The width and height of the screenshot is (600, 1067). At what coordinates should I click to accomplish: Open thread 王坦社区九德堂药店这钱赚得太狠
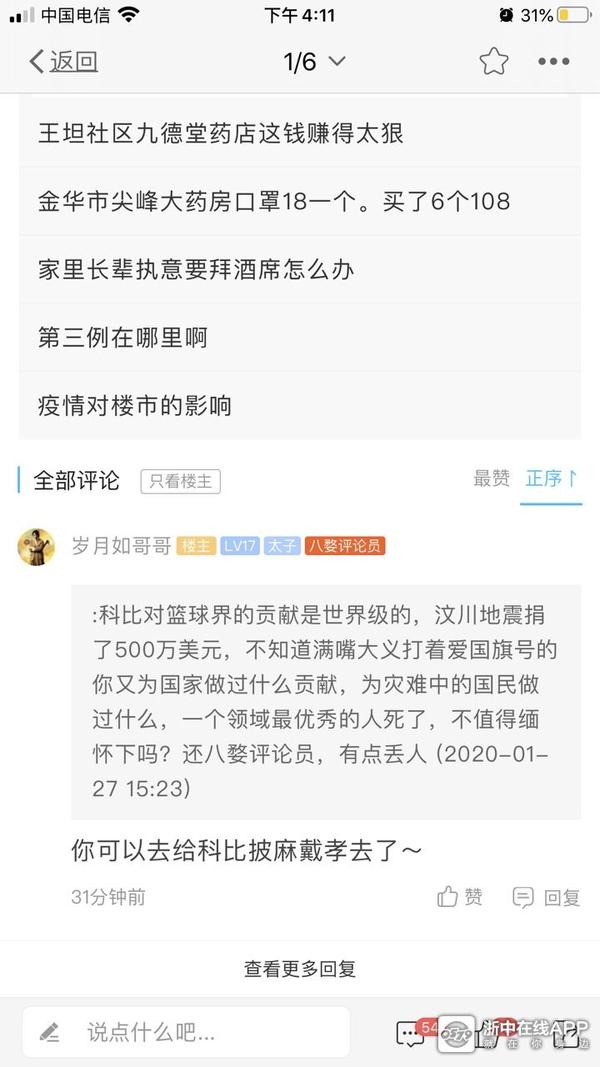coord(220,133)
